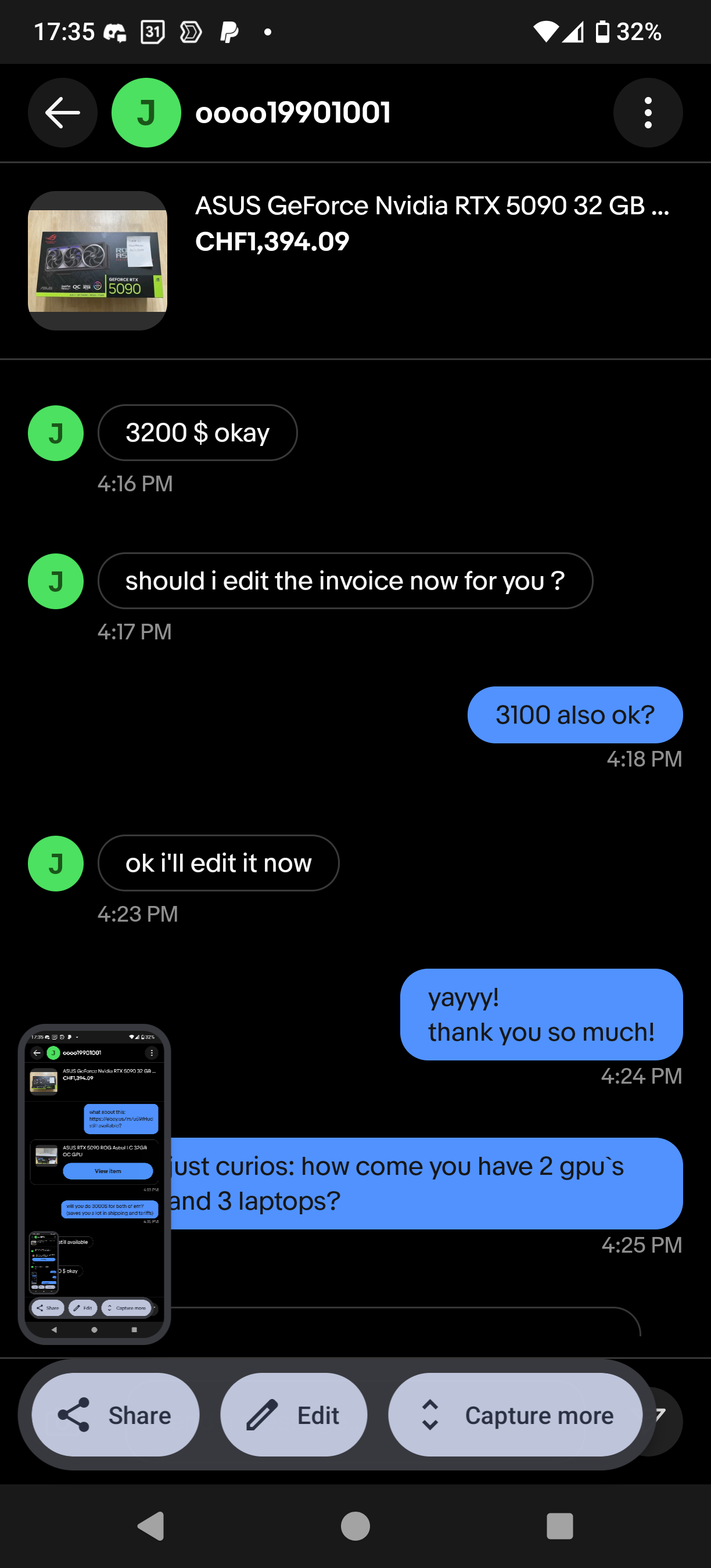The width and height of the screenshot is (711, 1568).
Task: Tap the system home button
Action: point(355,1526)
